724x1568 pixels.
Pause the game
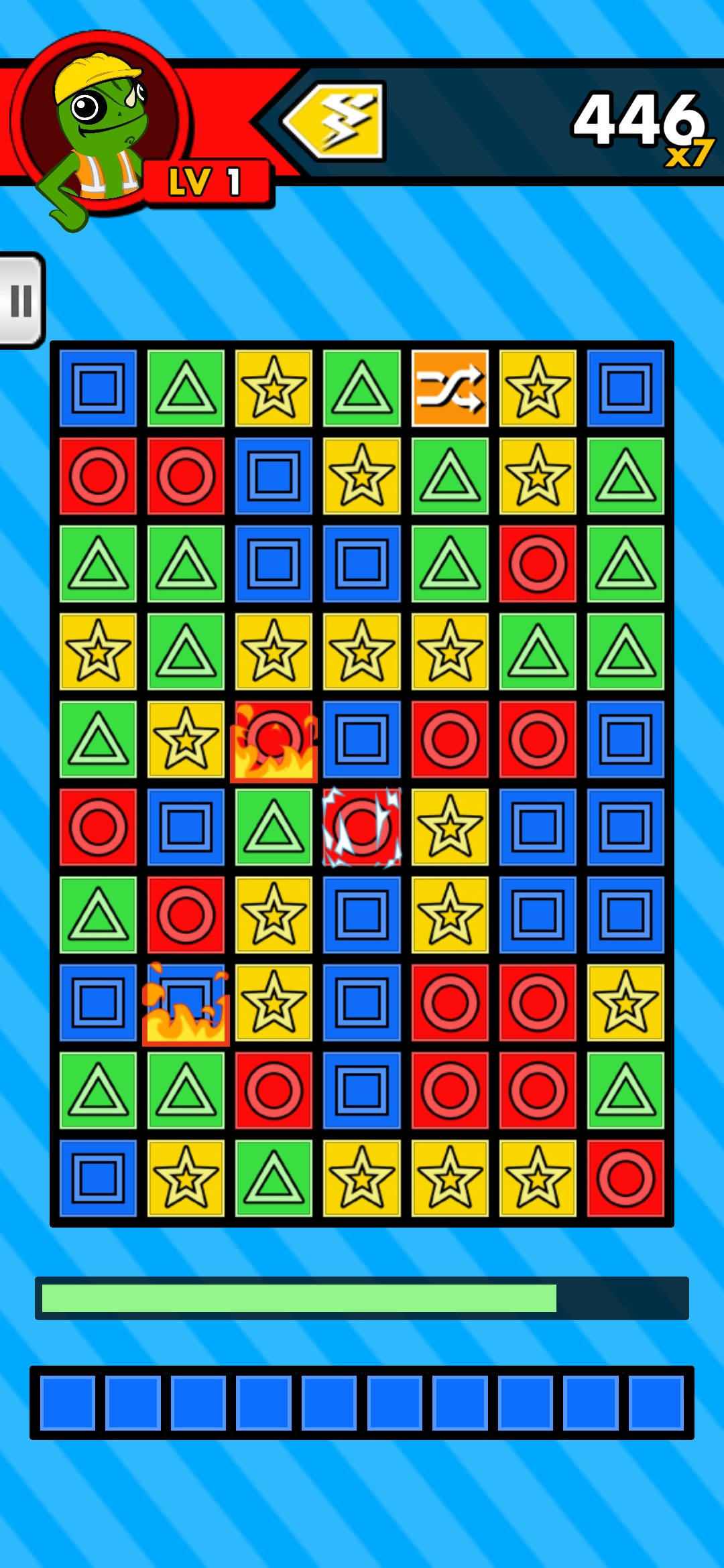(x=21, y=301)
